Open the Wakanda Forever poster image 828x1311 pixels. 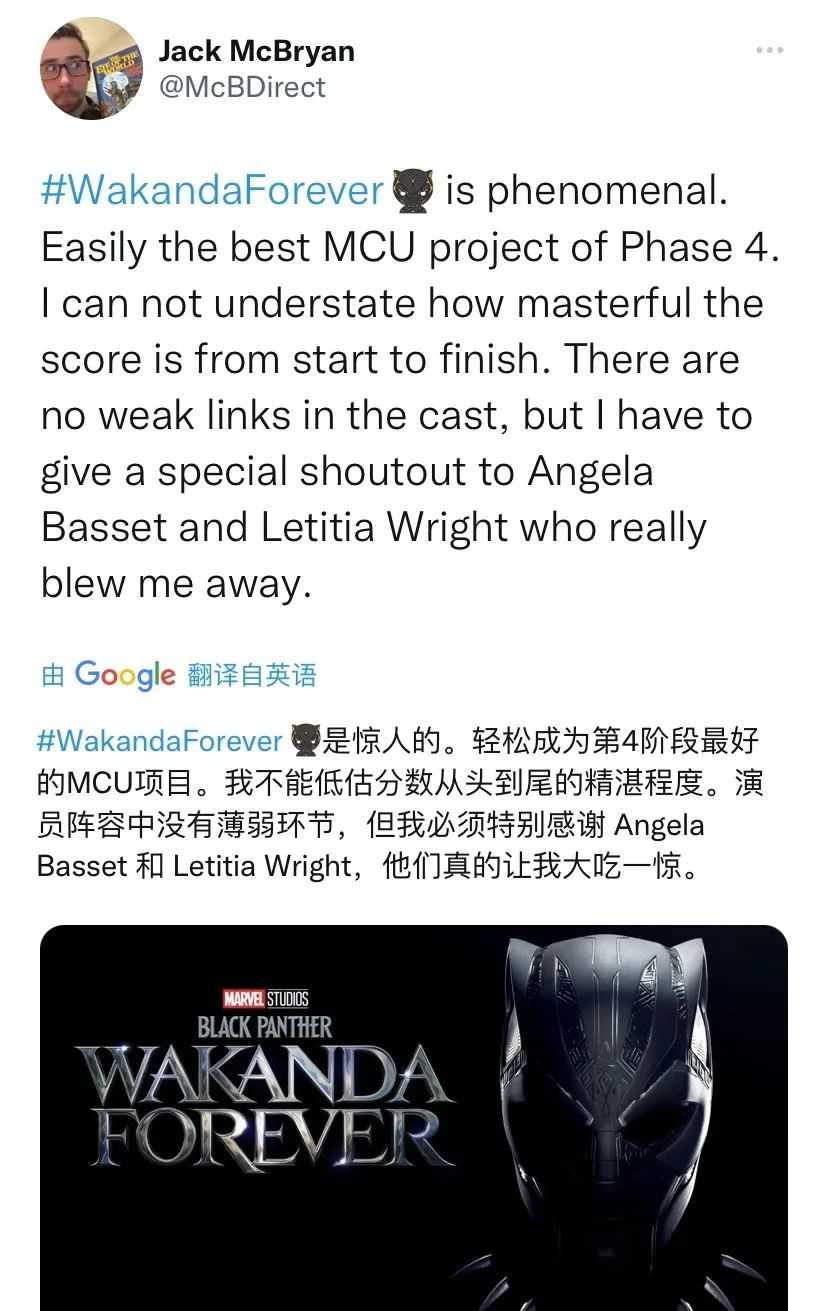pos(414,1115)
